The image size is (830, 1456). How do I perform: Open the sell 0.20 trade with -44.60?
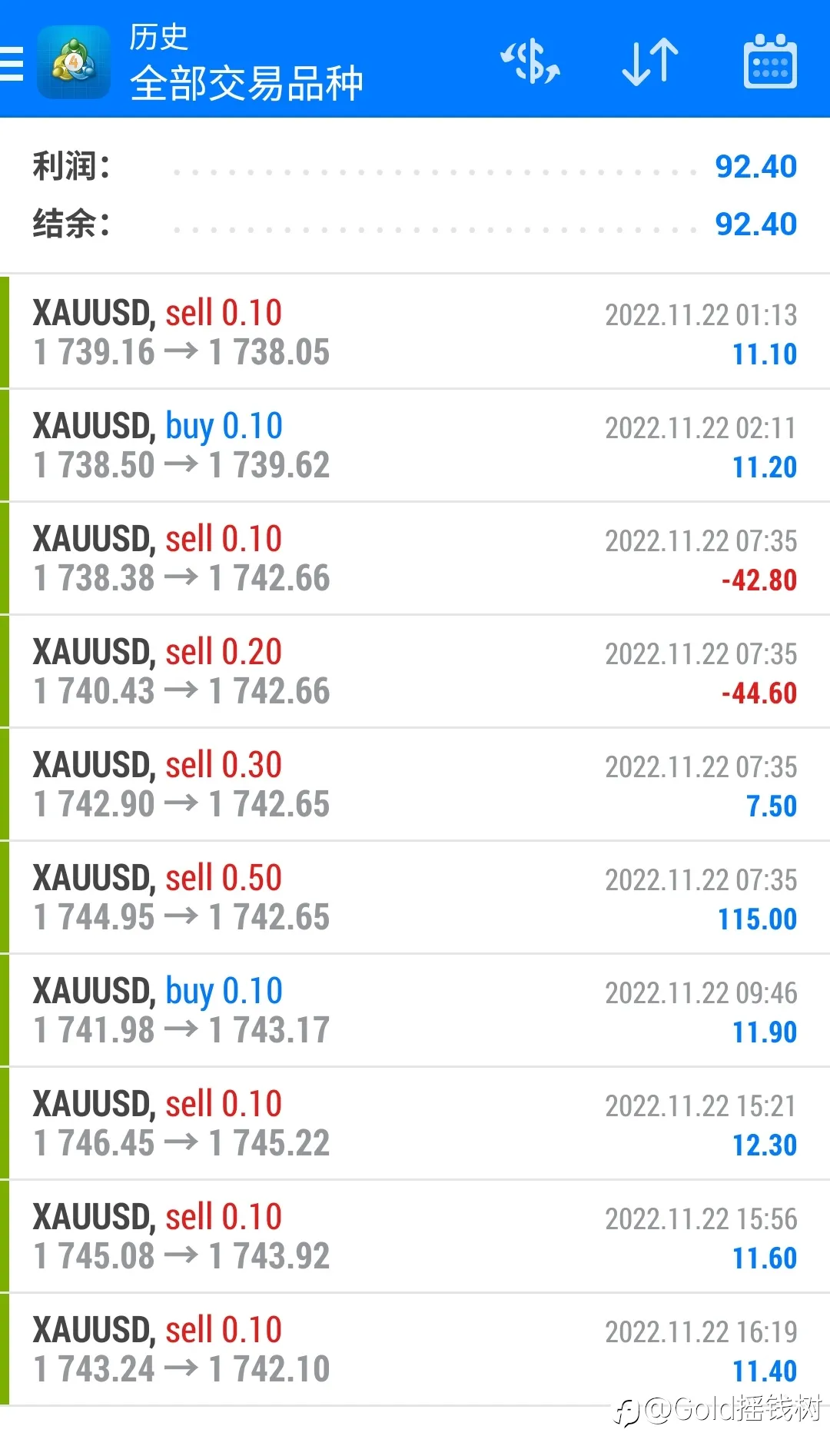[x=415, y=671]
